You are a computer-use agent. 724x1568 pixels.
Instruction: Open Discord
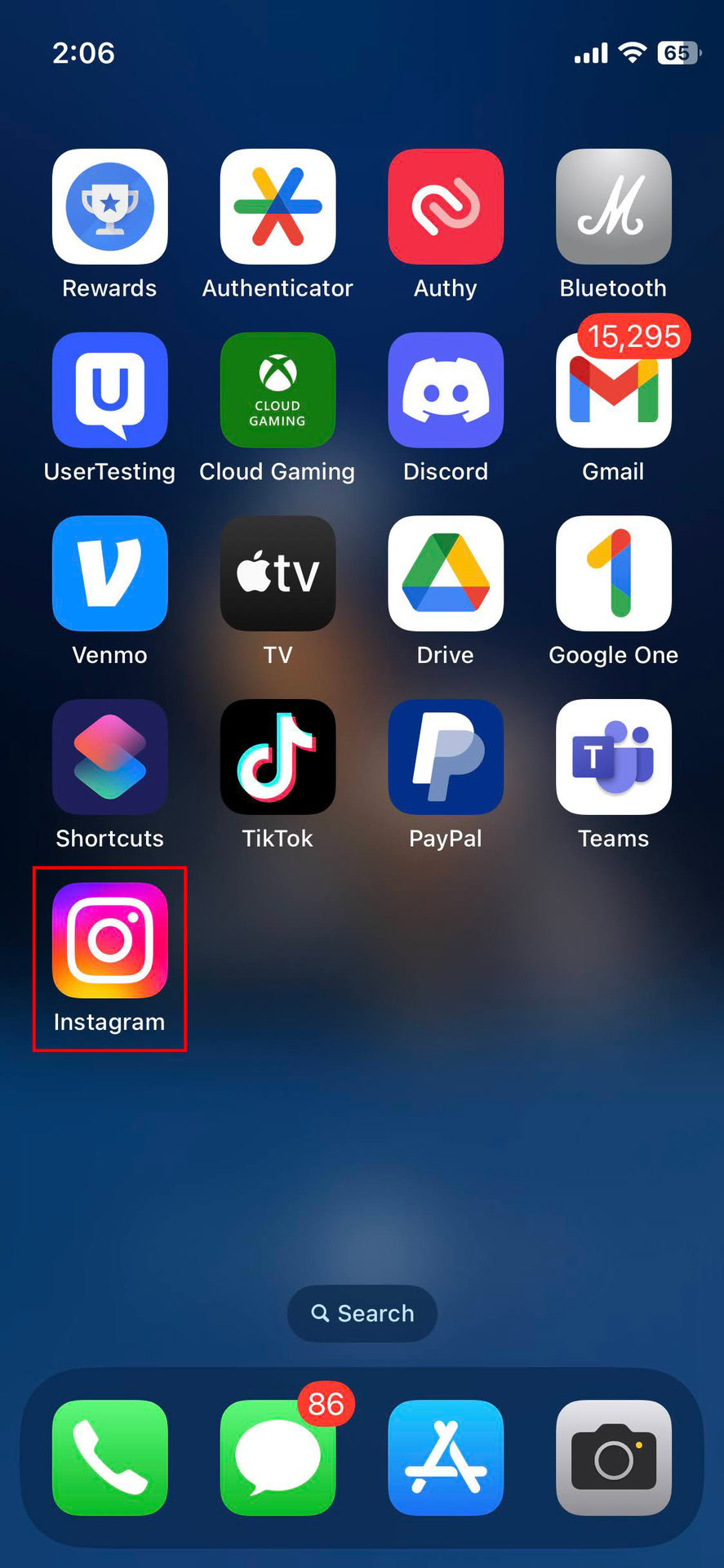[x=446, y=390]
